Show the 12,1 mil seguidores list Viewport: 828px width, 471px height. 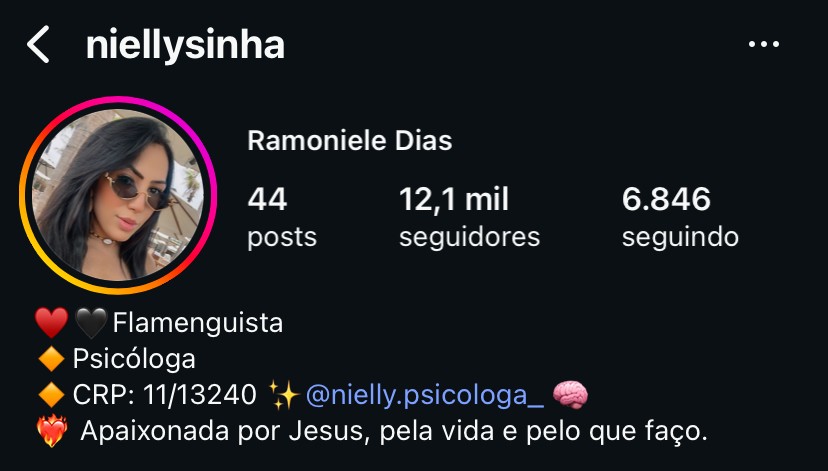468,216
